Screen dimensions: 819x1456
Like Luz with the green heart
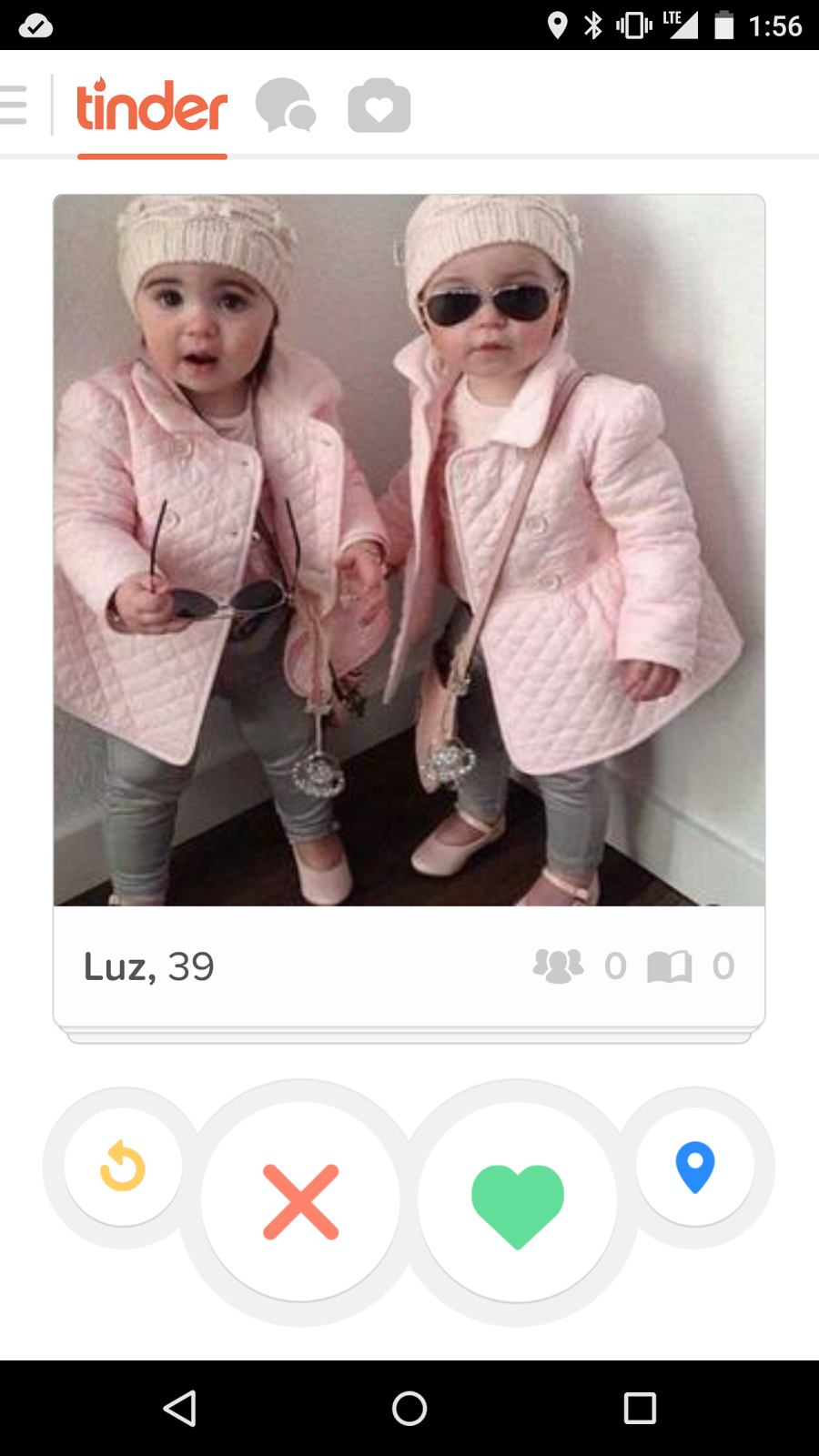pyautogui.click(x=517, y=1203)
